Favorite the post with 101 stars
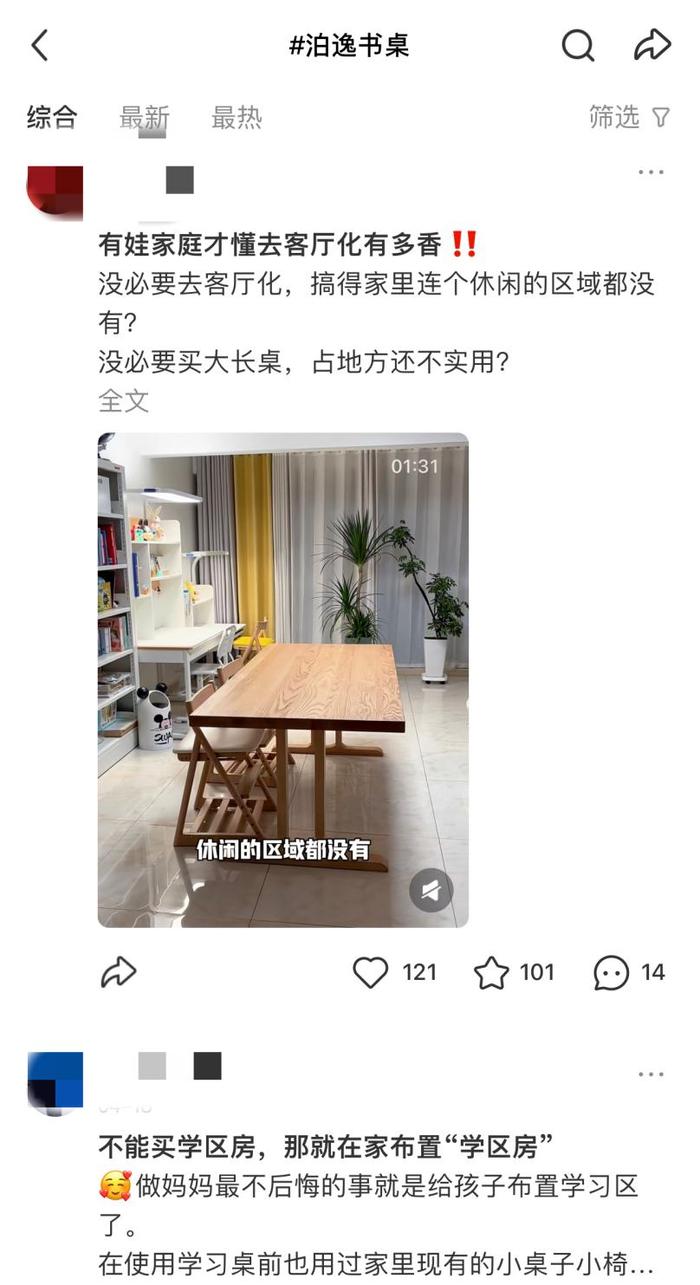The width and height of the screenshot is (700, 1285). point(491,972)
